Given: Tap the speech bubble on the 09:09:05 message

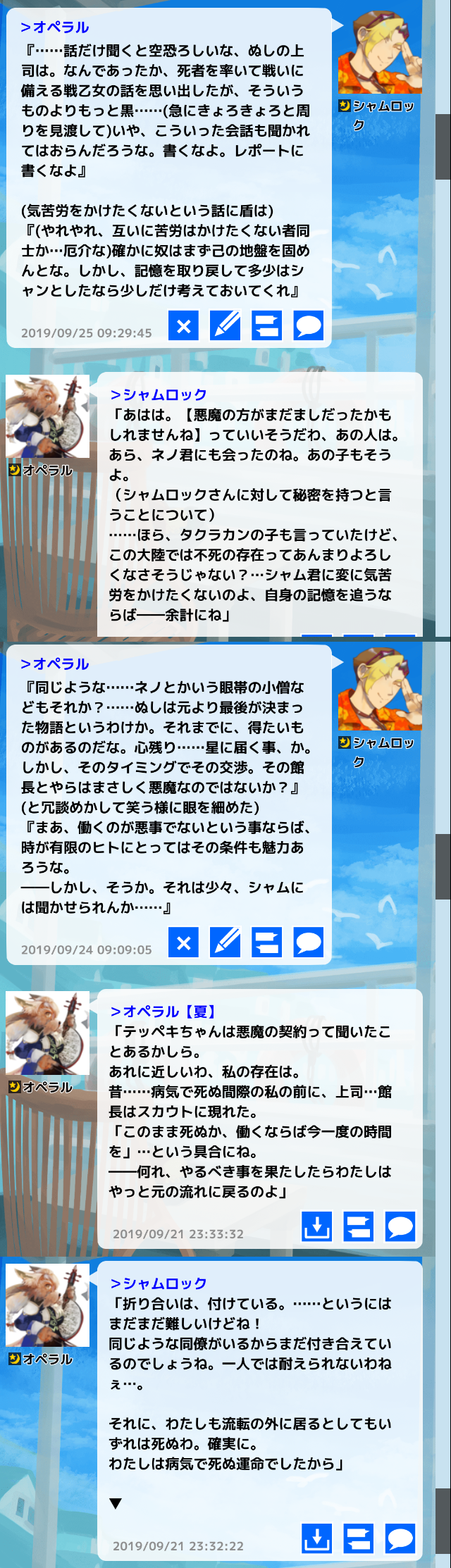Looking at the screenshot, I should (x=309, y=942).
